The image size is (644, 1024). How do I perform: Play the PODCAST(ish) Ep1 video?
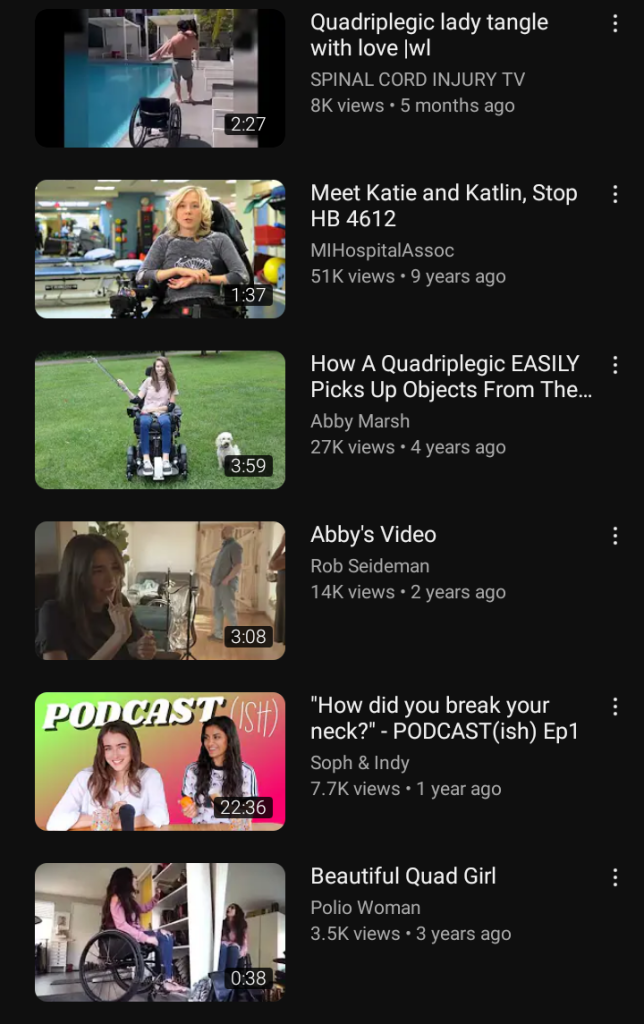pyautogui.click(x=160, y=761)
